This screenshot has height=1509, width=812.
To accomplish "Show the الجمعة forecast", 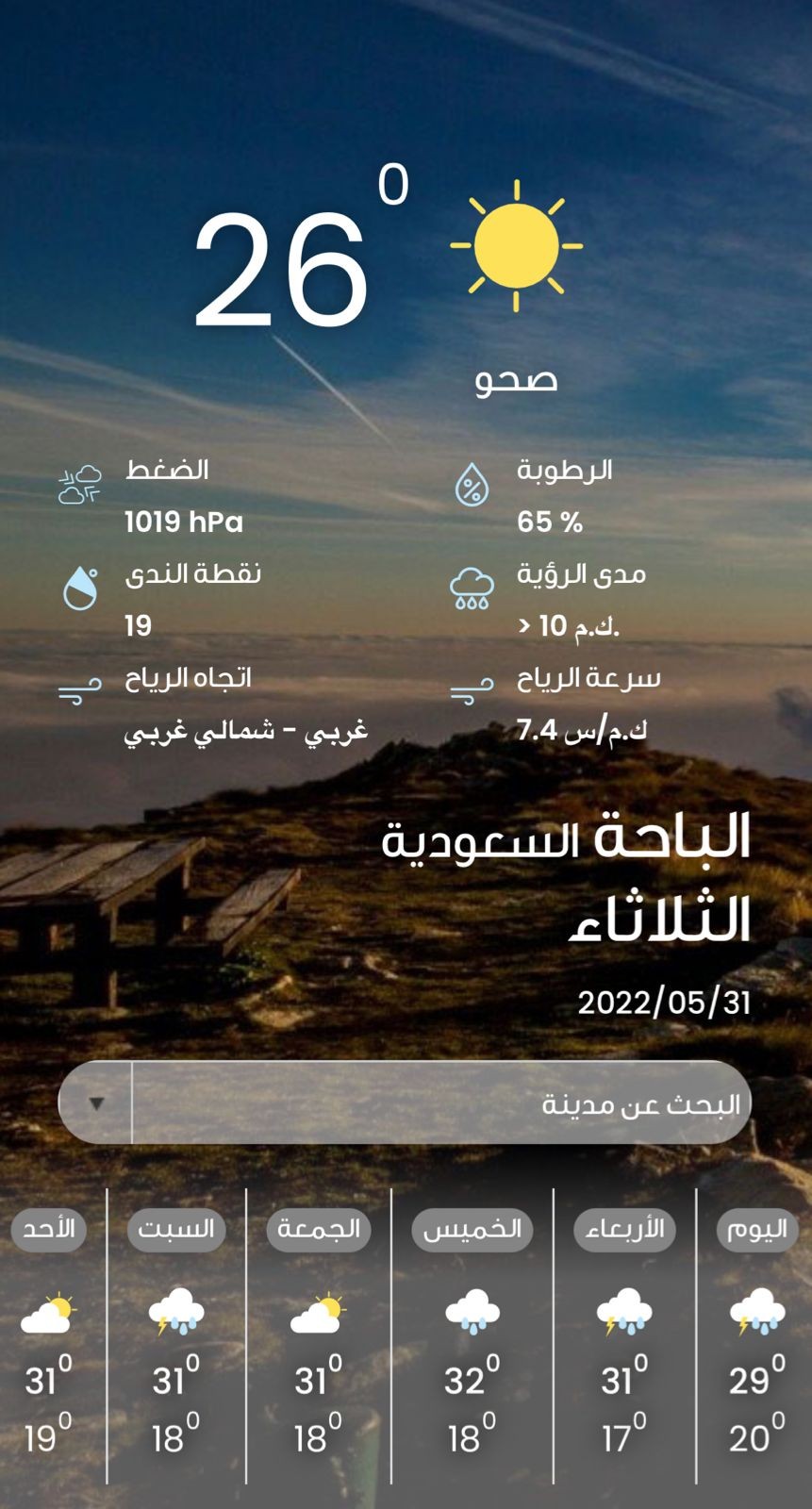I will coord(318,1229).
